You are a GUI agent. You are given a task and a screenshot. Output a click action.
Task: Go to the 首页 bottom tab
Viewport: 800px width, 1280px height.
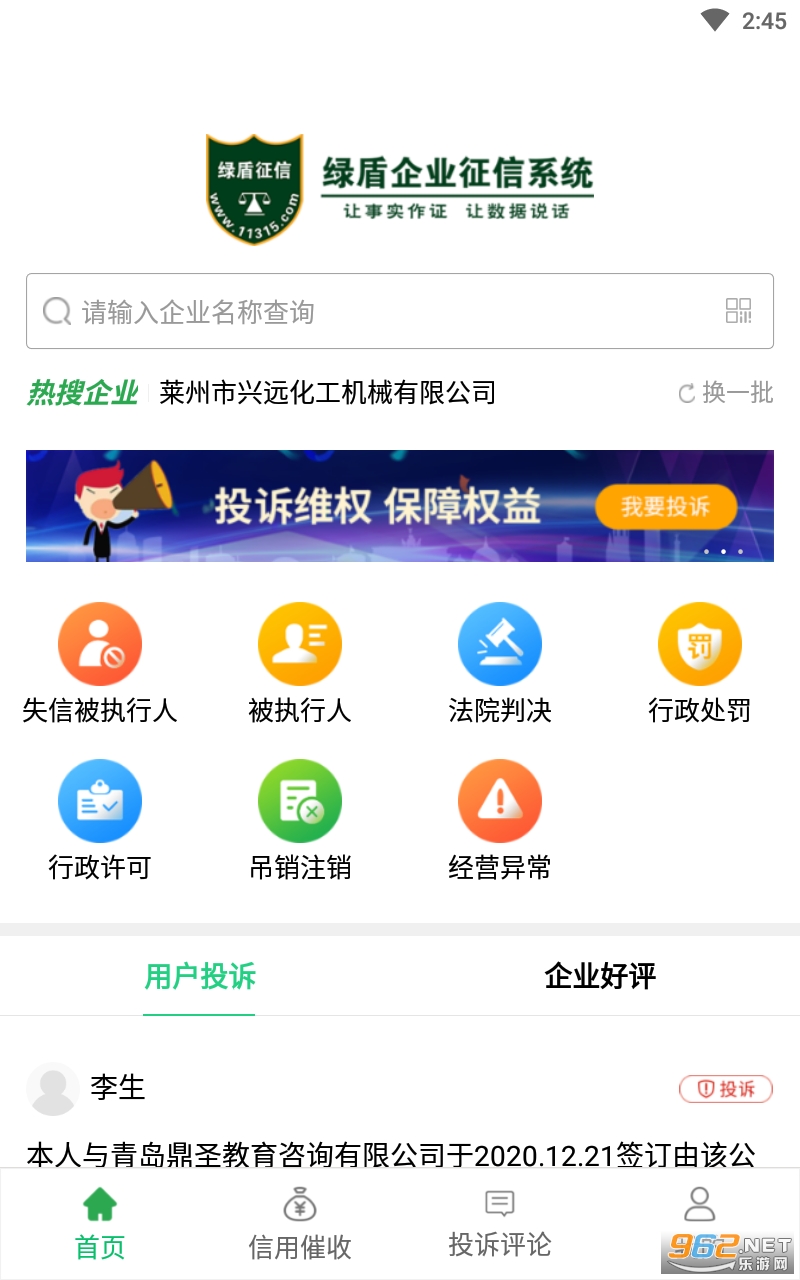tap(100, 1224)
